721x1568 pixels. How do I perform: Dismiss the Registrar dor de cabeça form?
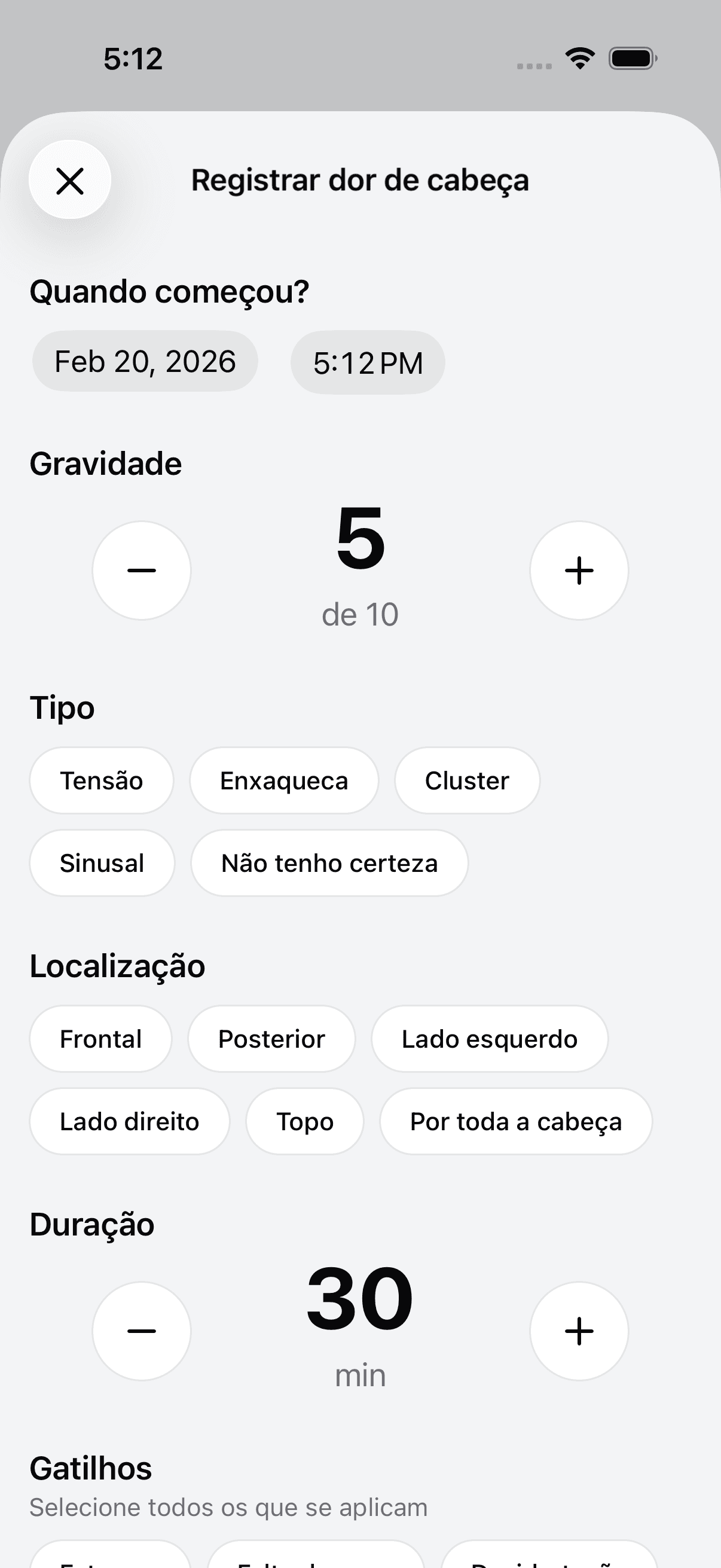(x=70, y=179)
